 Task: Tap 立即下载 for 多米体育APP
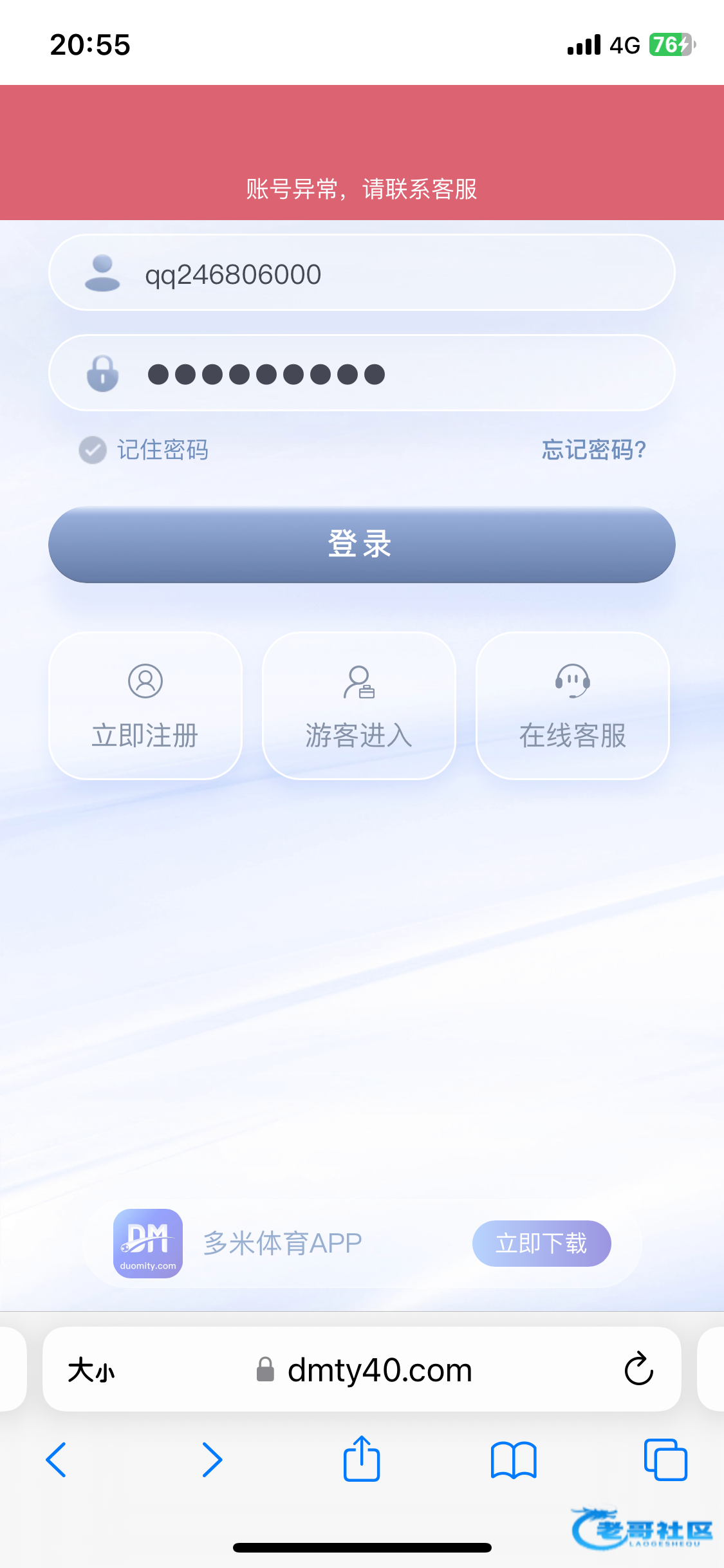[541, 1244]
